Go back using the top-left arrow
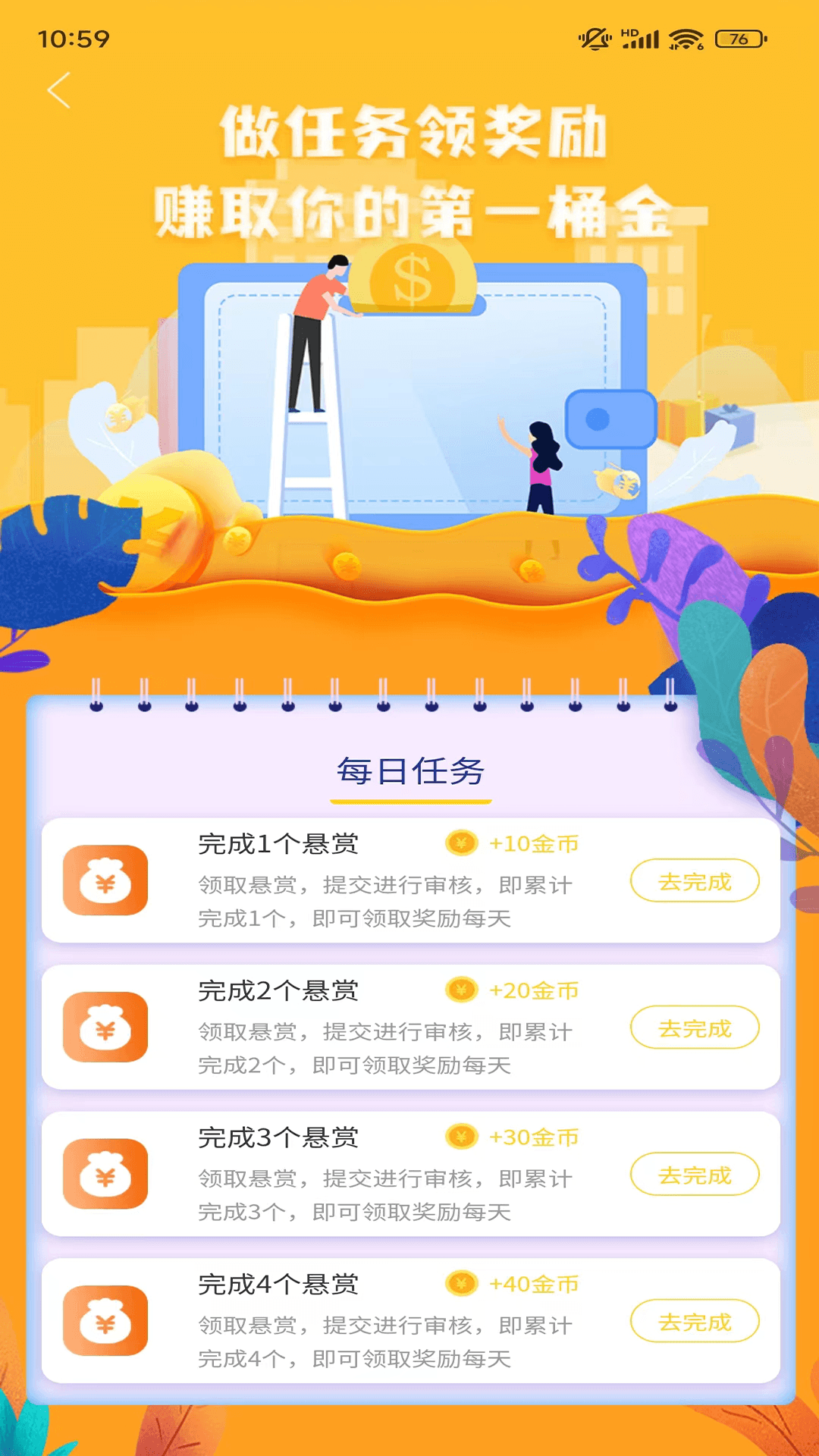 [x=58, y=91]
